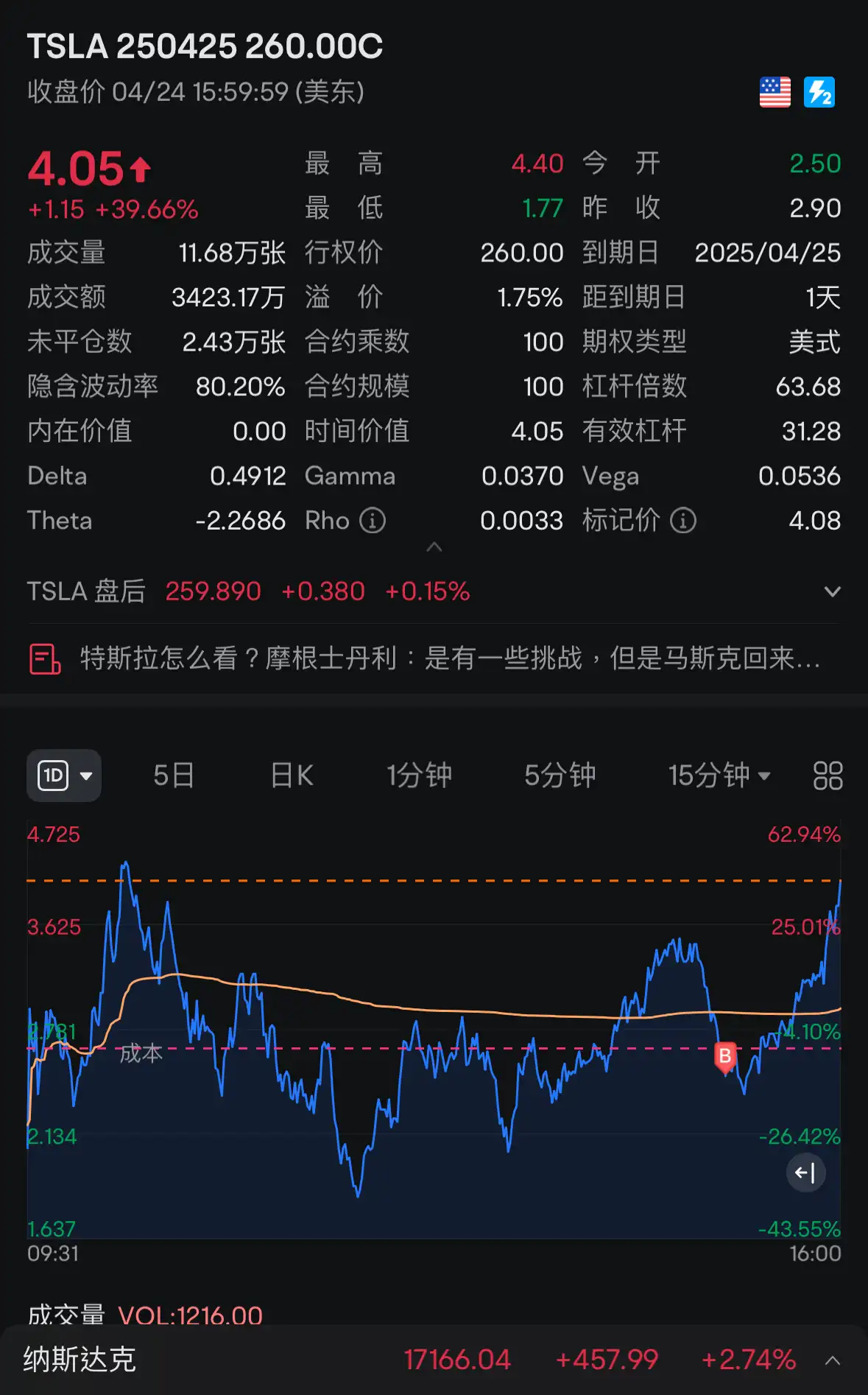
Task: Collapse the option details panel
Action: 434,547
